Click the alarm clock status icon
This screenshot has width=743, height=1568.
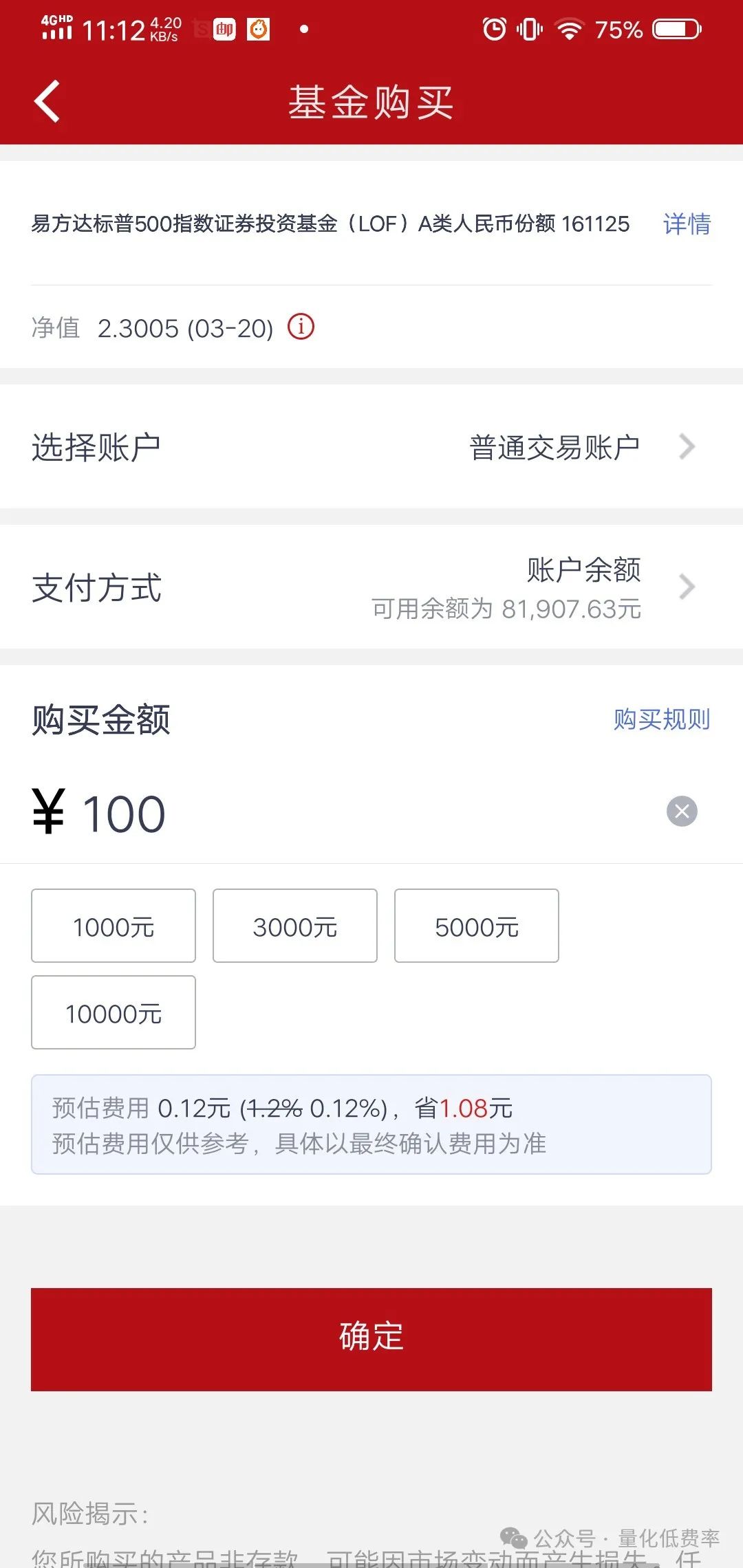click(x=495, y=30)
